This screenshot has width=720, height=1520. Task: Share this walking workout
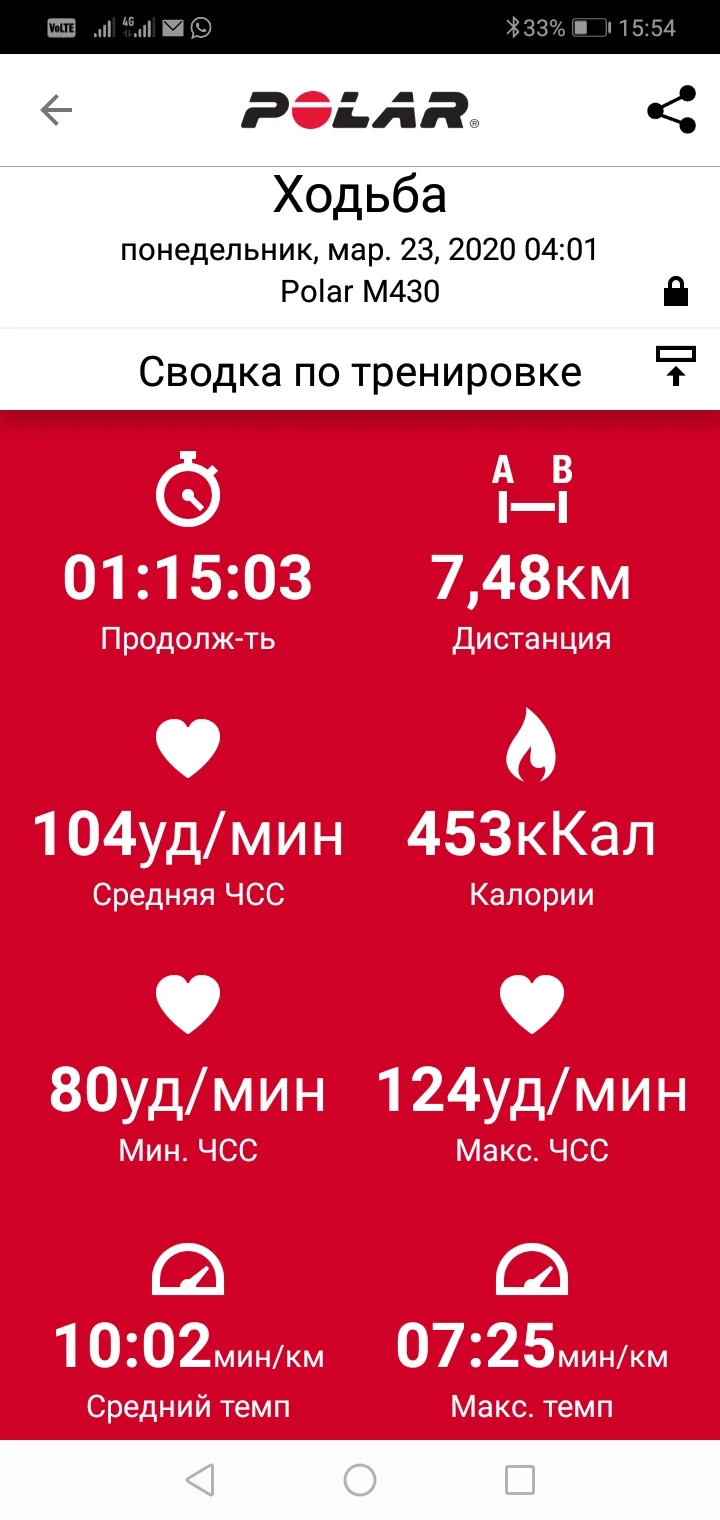(x=671, y=110)
